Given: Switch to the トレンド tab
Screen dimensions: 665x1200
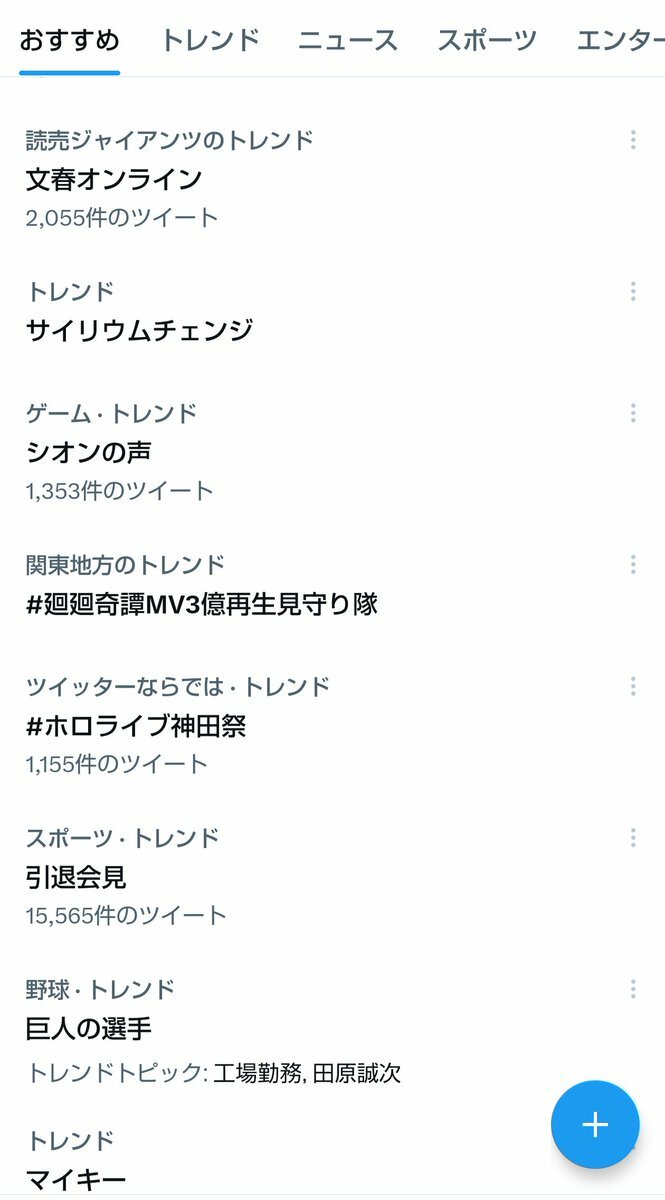Looking at the screenshot, I should (x=210, y=40).
